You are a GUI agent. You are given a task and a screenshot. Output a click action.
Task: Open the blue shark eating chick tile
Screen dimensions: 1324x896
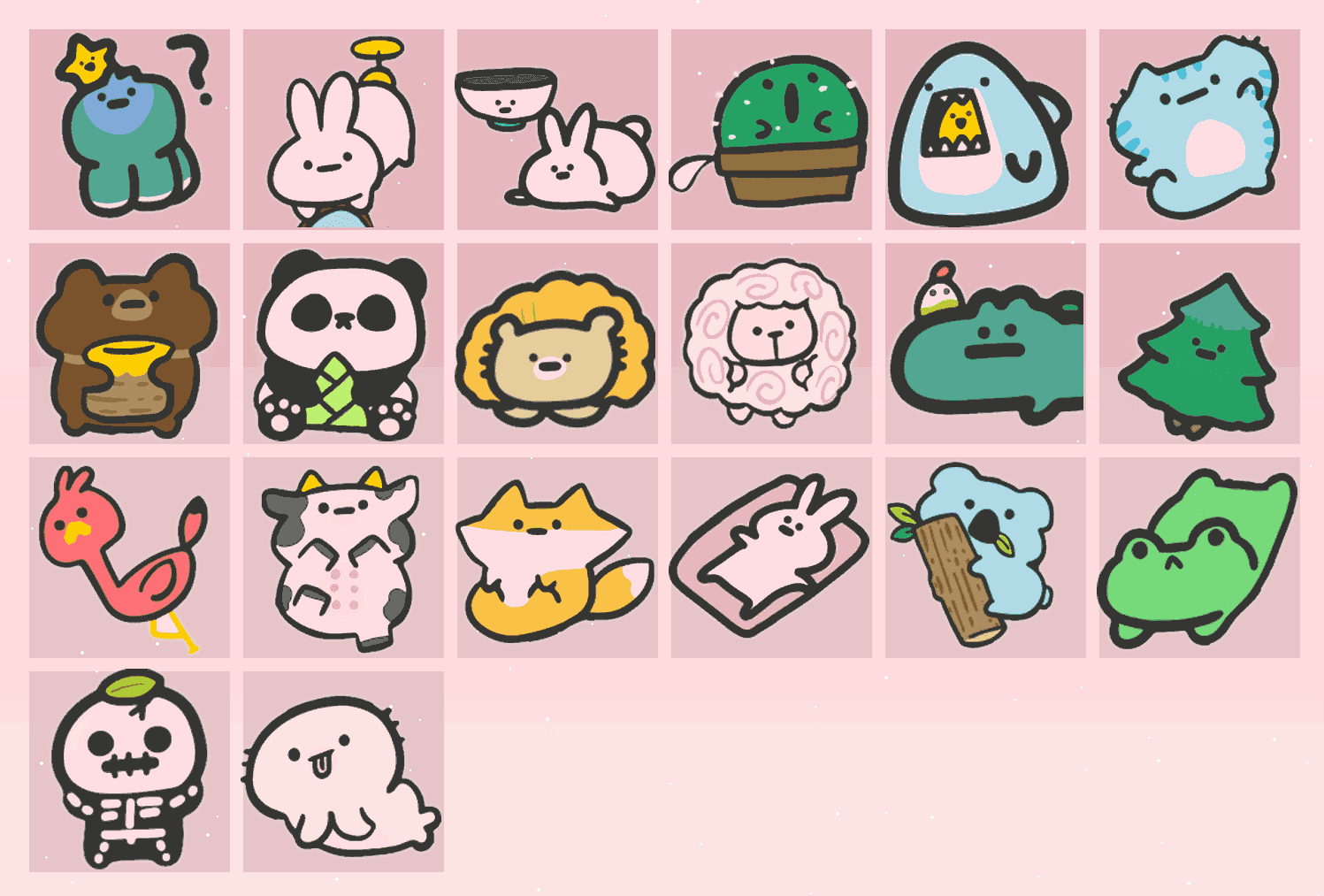click(985, 129)
